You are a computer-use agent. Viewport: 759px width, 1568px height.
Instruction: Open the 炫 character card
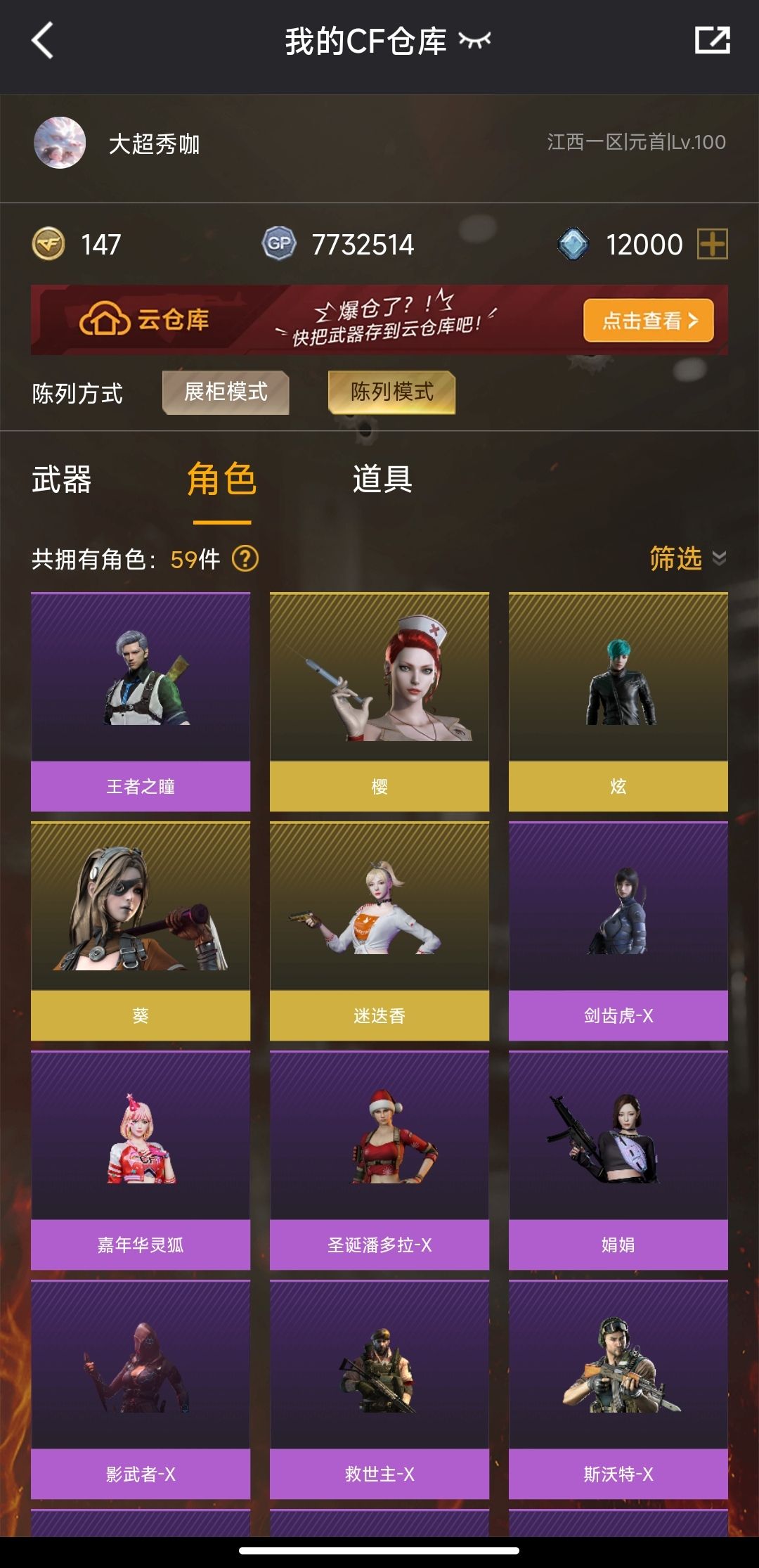coord(618,702)
